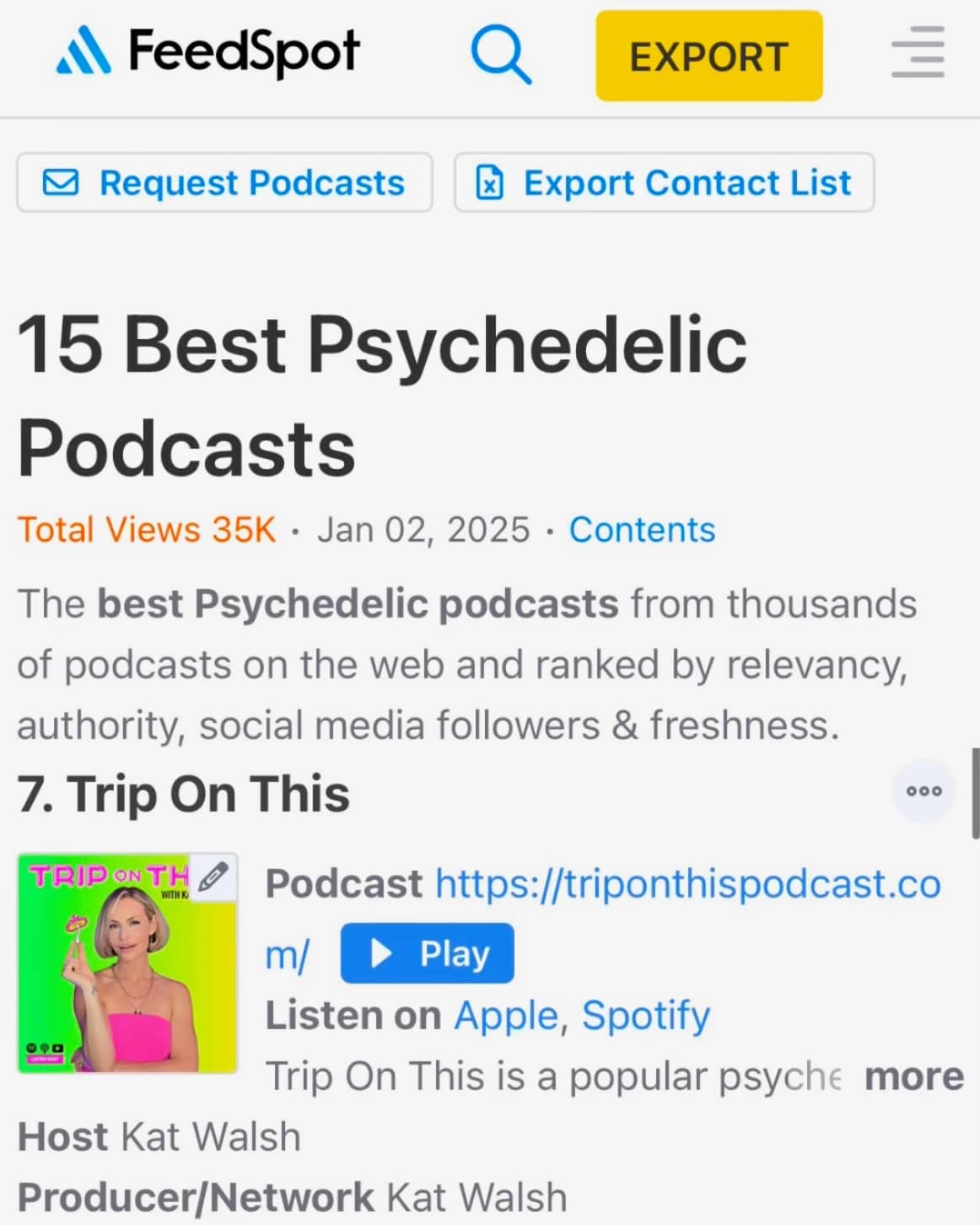980x1225 pixels.
Task: Click the FeedSpot logo
Action: 206,52
